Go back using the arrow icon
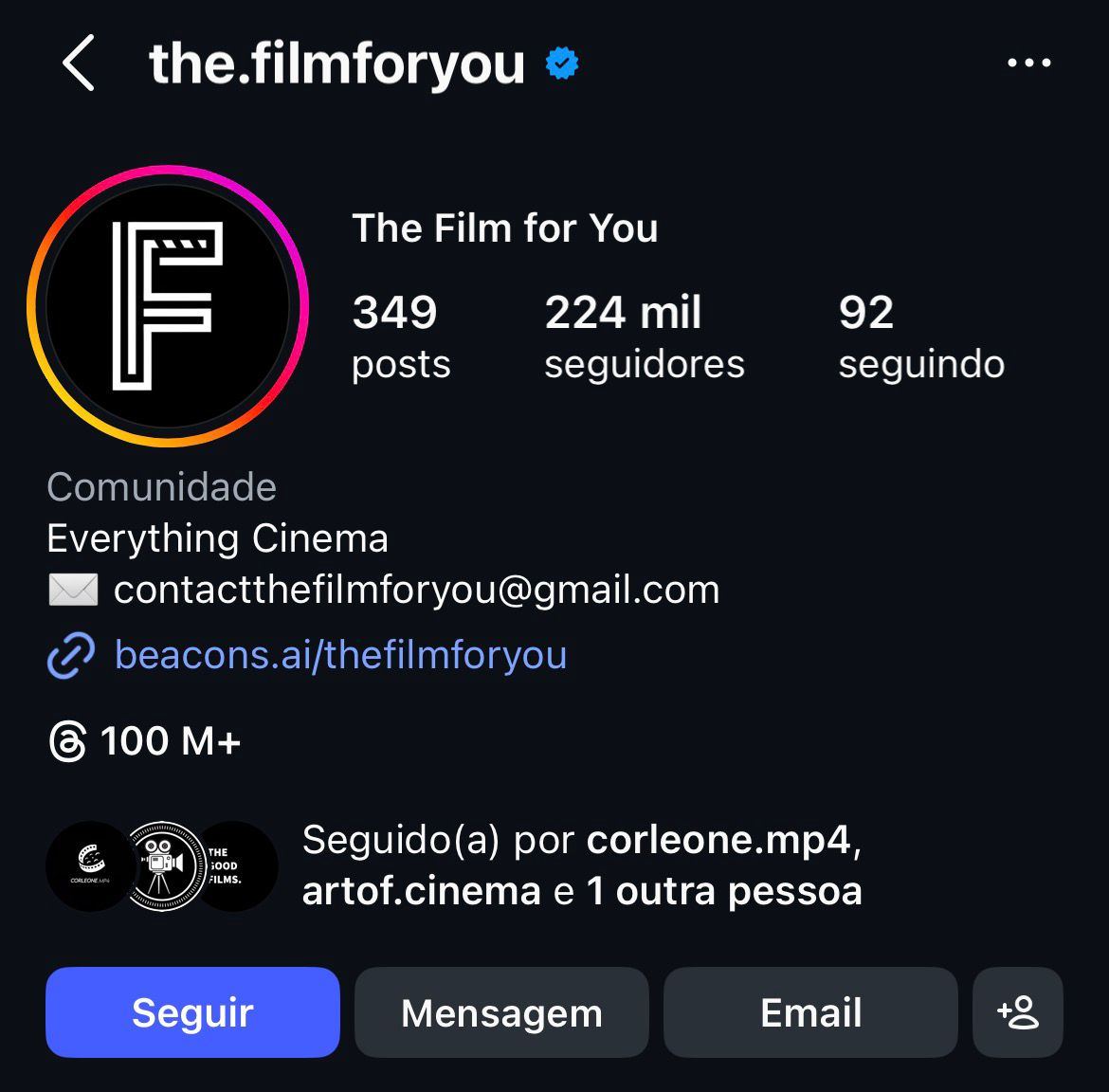 pyautogui.click(x=79, y=63)
